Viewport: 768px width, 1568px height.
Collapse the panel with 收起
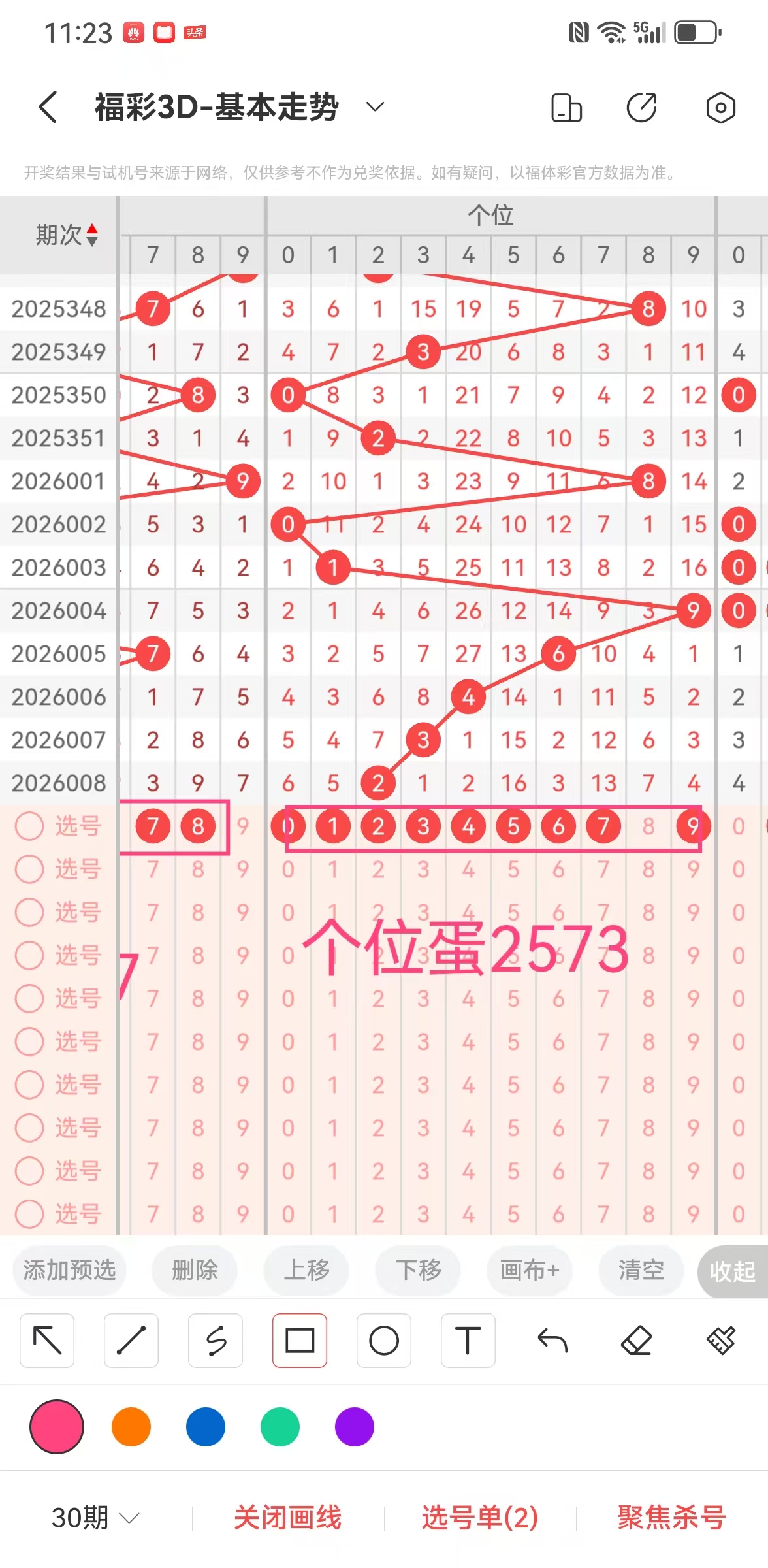(733, 1271)
